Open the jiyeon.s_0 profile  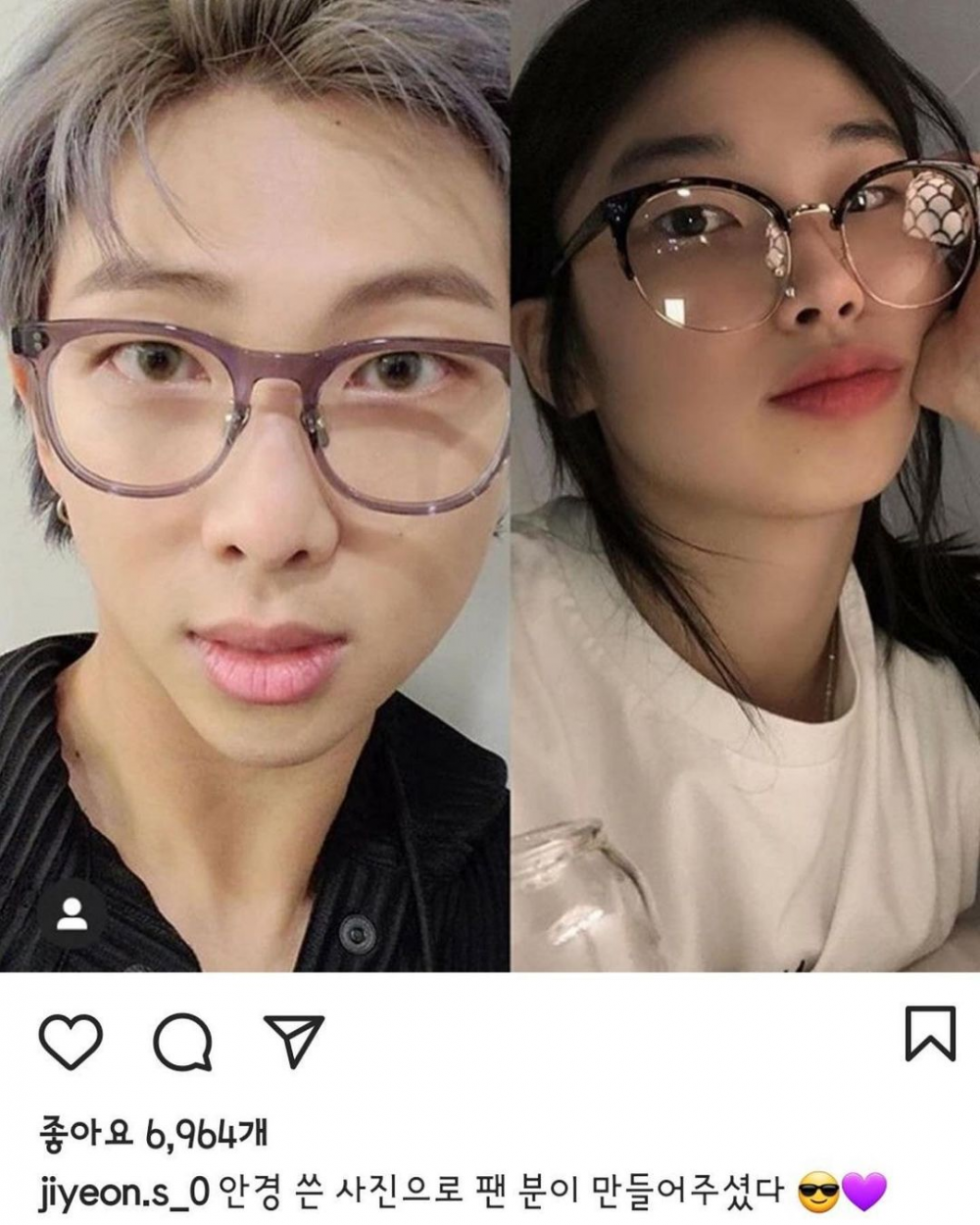coord(122,1192)
